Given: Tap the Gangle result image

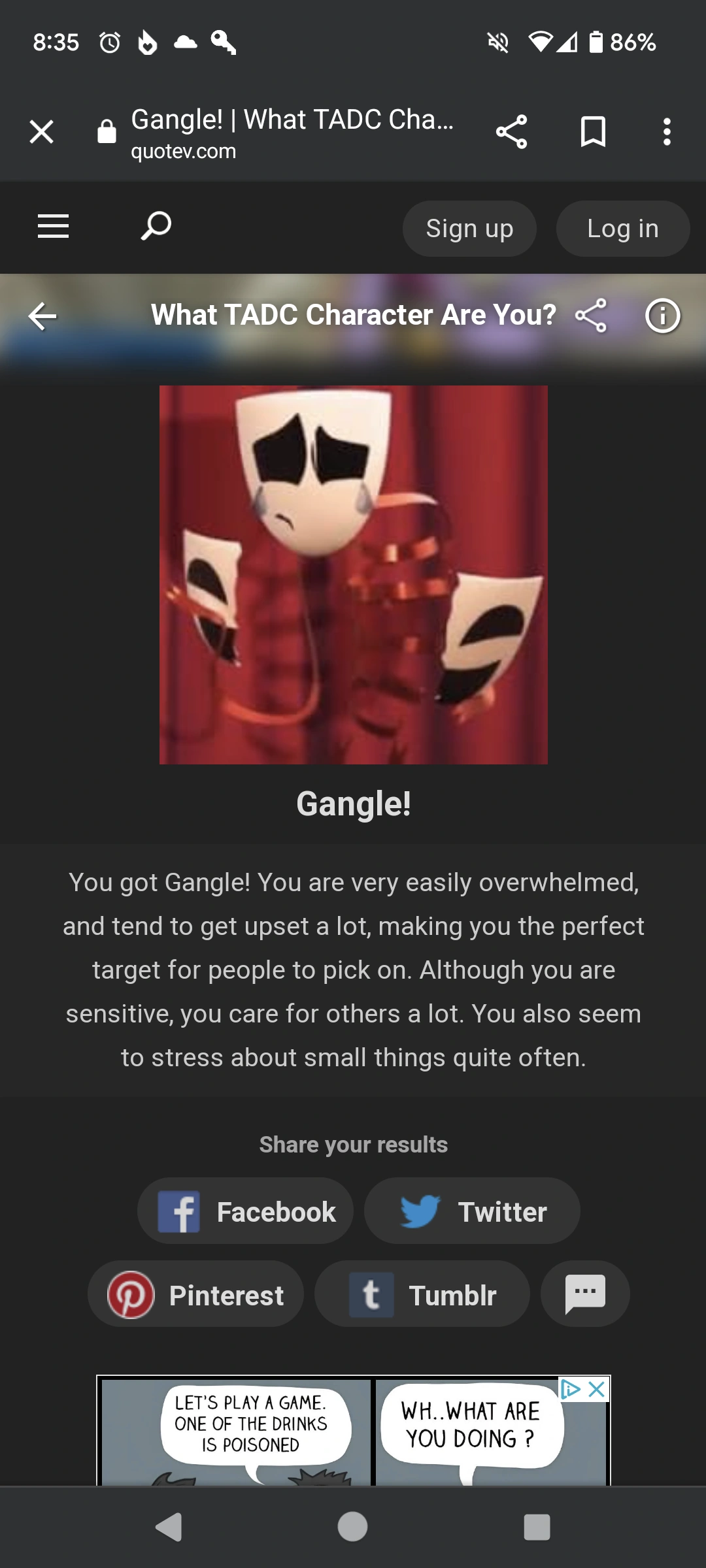Looking at the screenshot, I should [353, 575].
